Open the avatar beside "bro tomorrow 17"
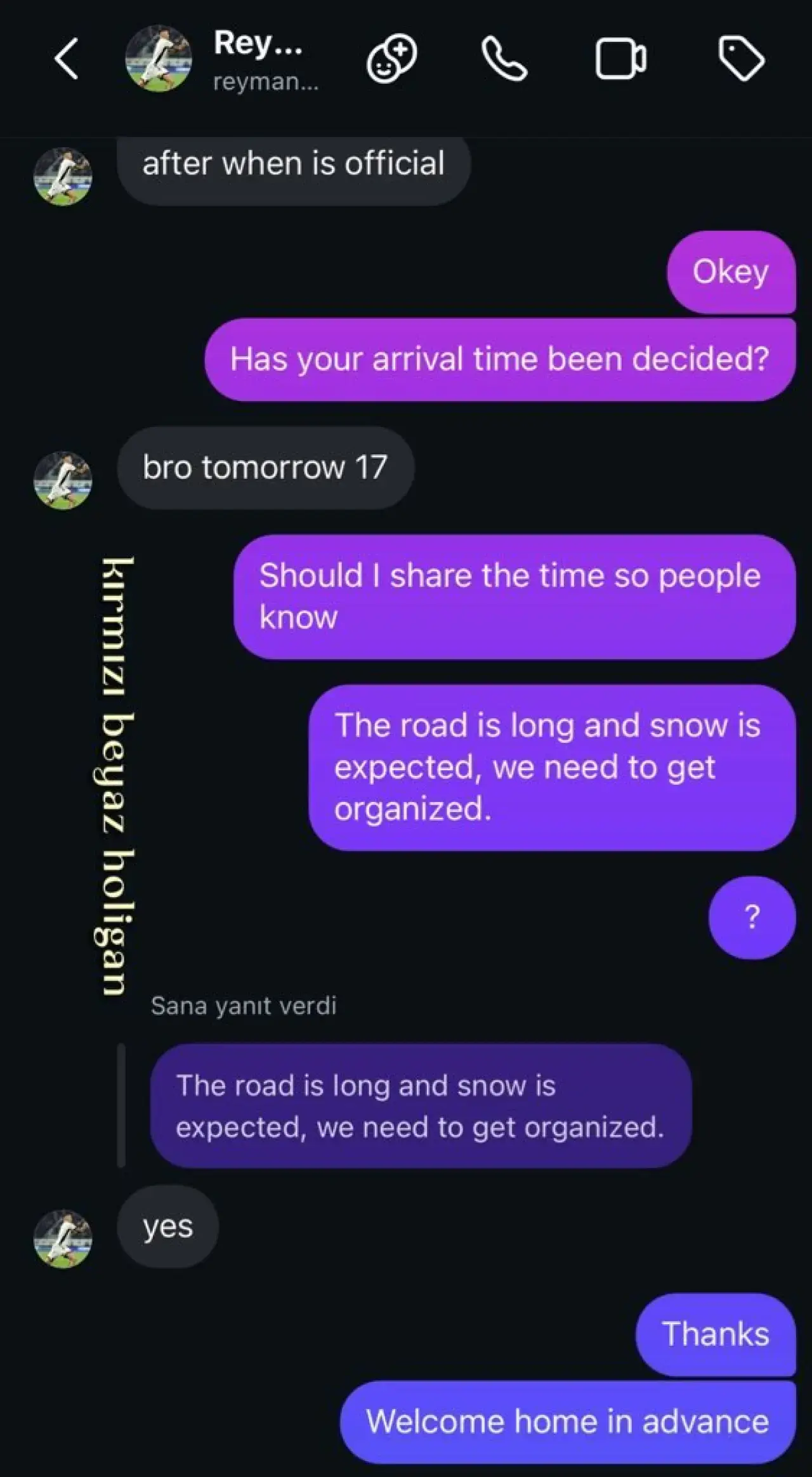The image size is (812, 1477). [63, 480]
